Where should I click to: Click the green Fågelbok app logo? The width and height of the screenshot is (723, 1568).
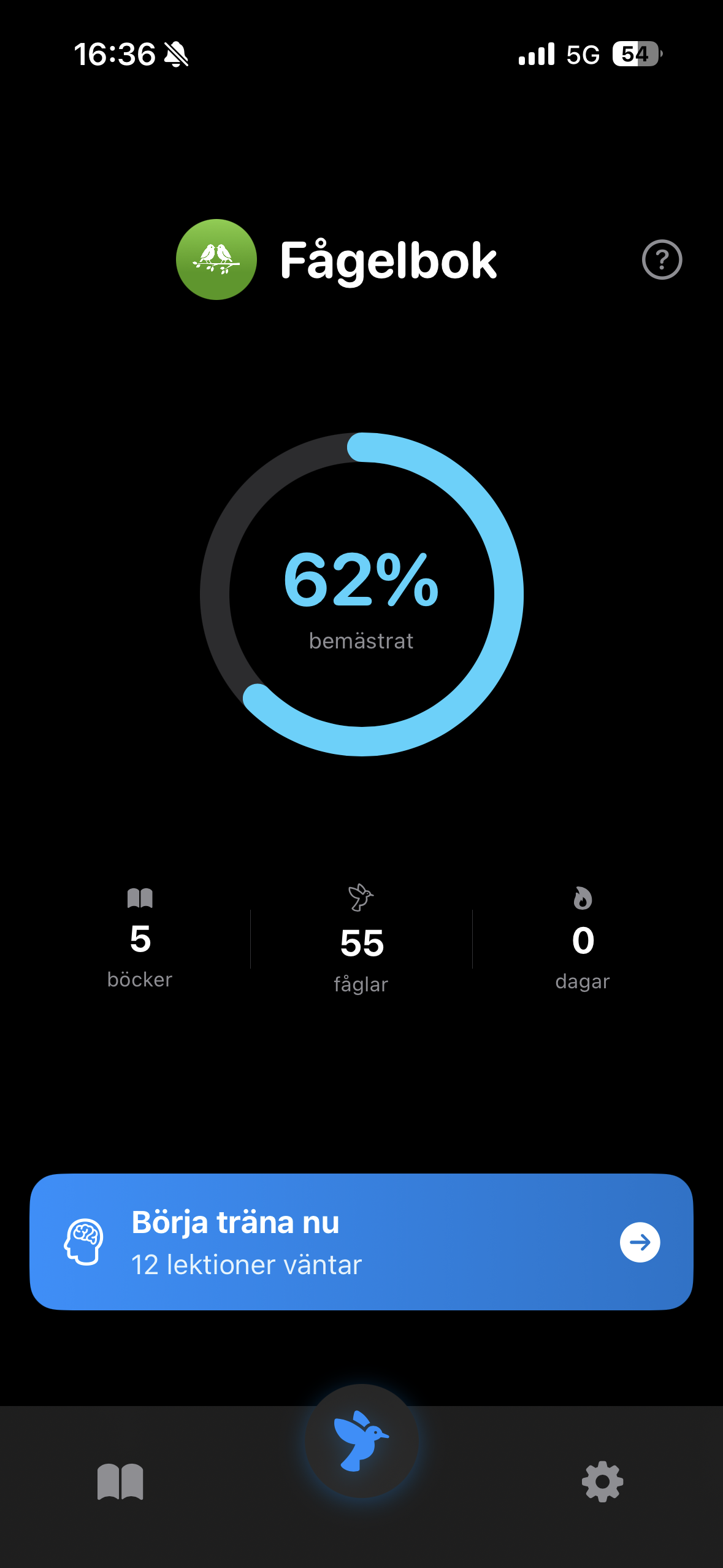point(215,259)
